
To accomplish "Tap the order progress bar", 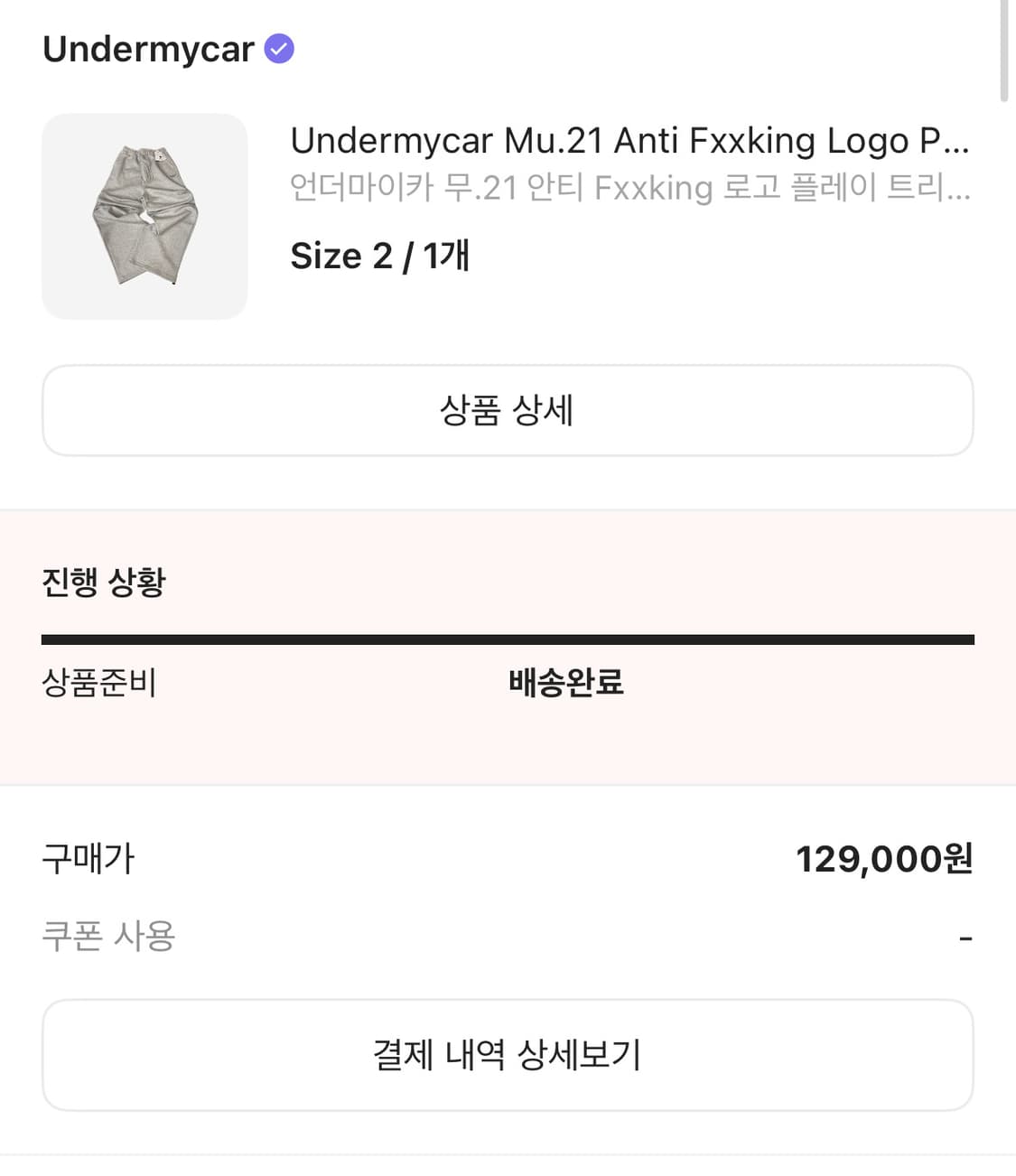I will (x=508, y=639).
